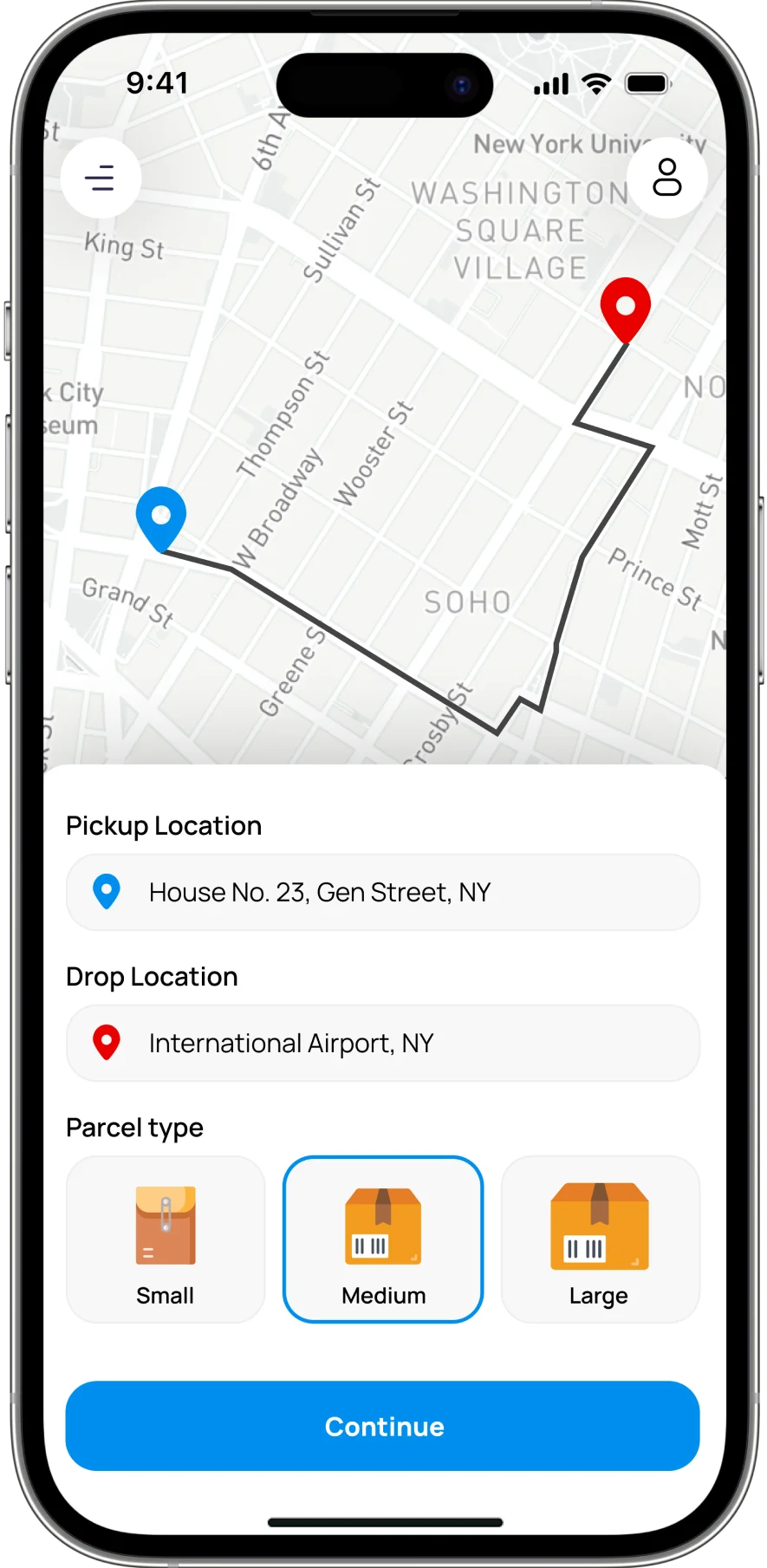Click the red pin icon in Drop Location field
The width and height of the screenshot is (767, 1568).
pyautogui.click(x=106, y=1043)
